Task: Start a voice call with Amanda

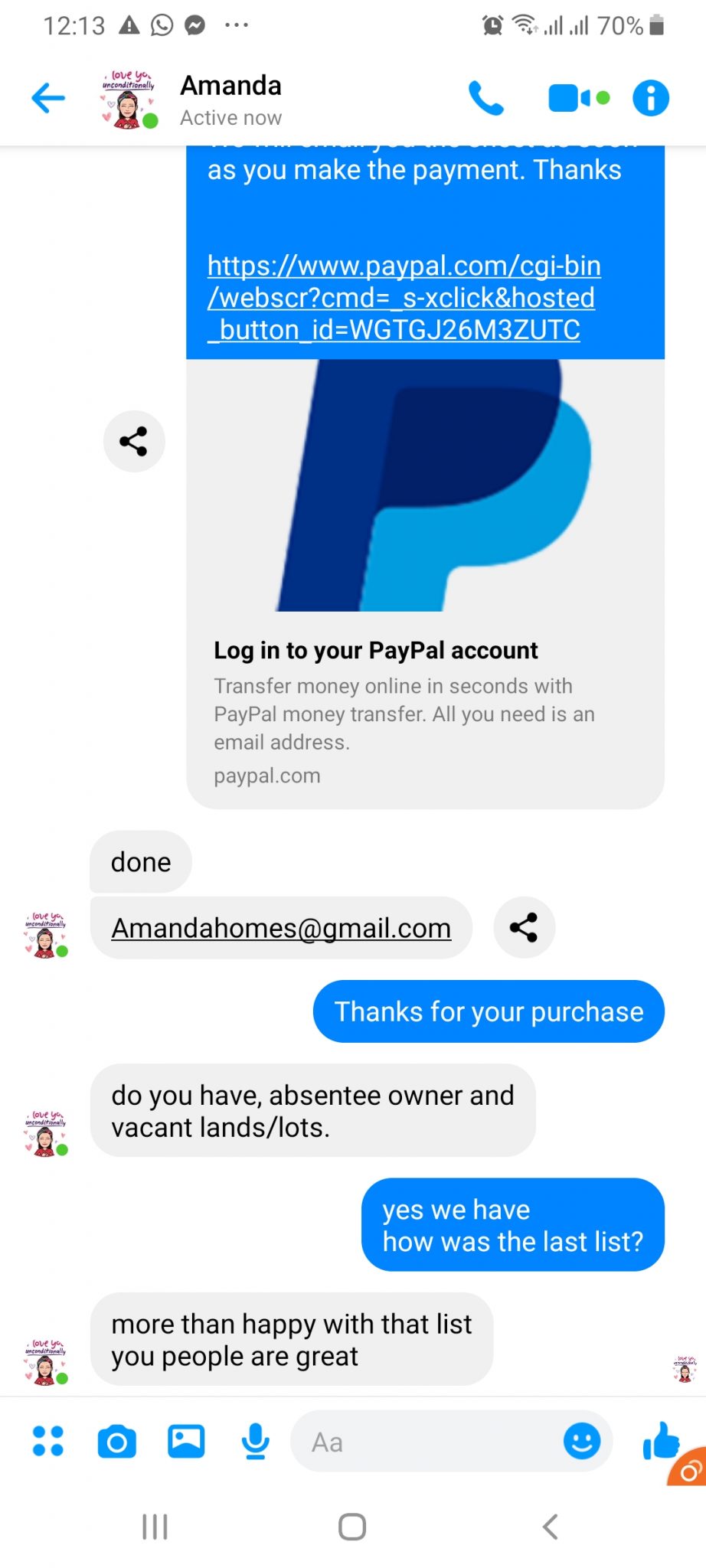Action: click(x=486, y=98)
